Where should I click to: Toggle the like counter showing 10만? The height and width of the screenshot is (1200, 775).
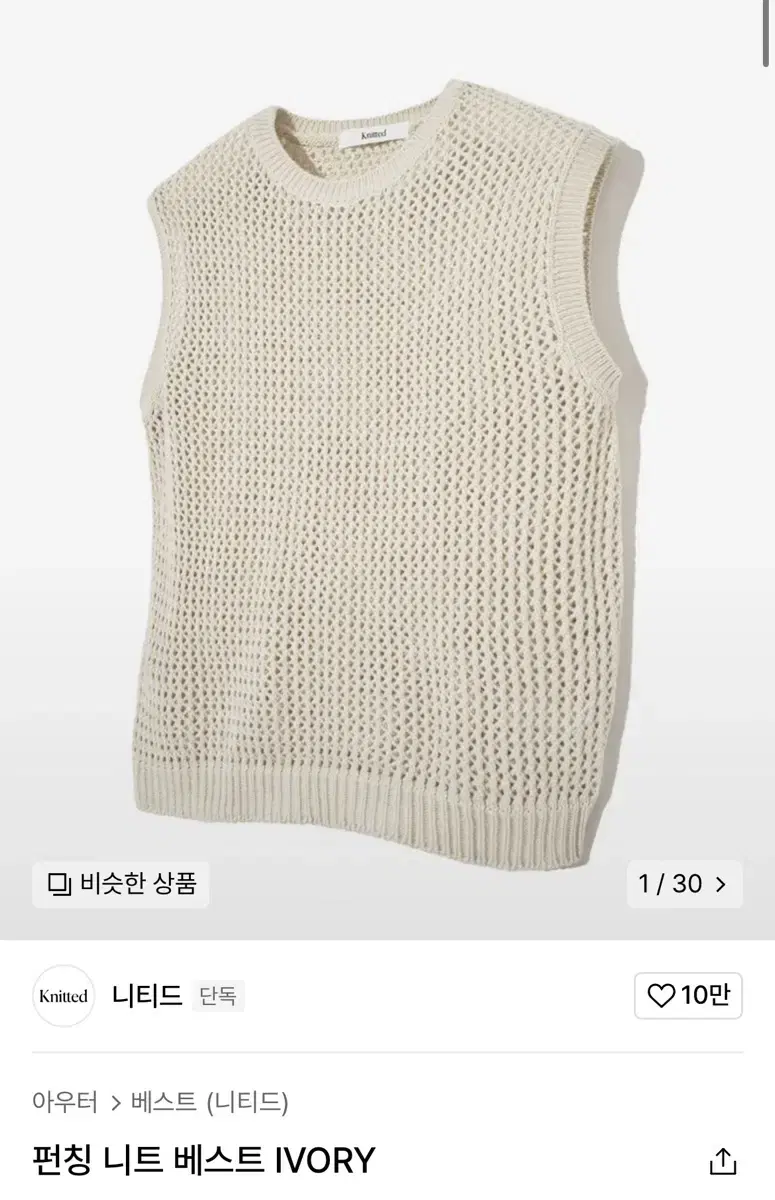click(x=699, y=996)
